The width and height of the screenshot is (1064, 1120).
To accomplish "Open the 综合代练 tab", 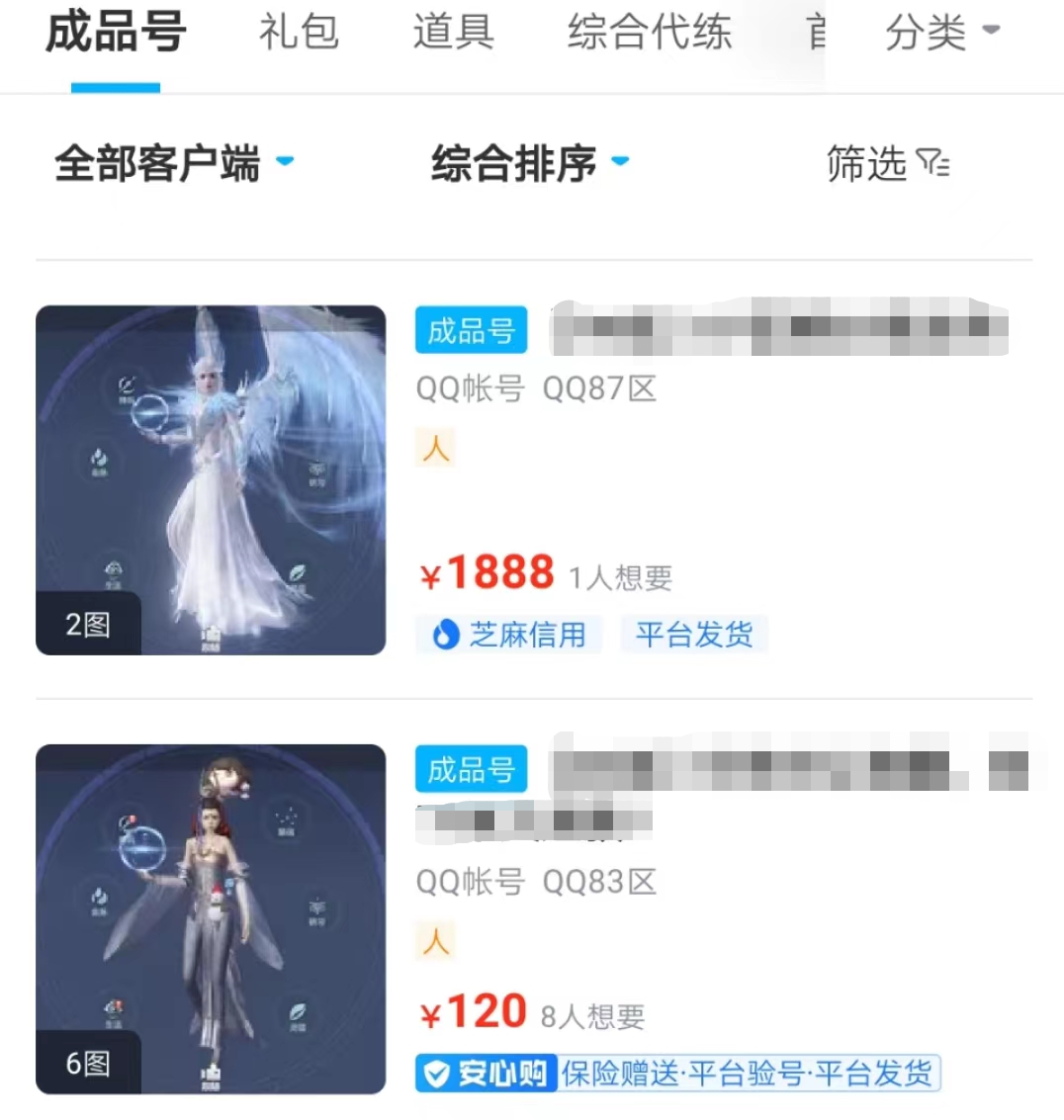I will [x=650, y=33].
